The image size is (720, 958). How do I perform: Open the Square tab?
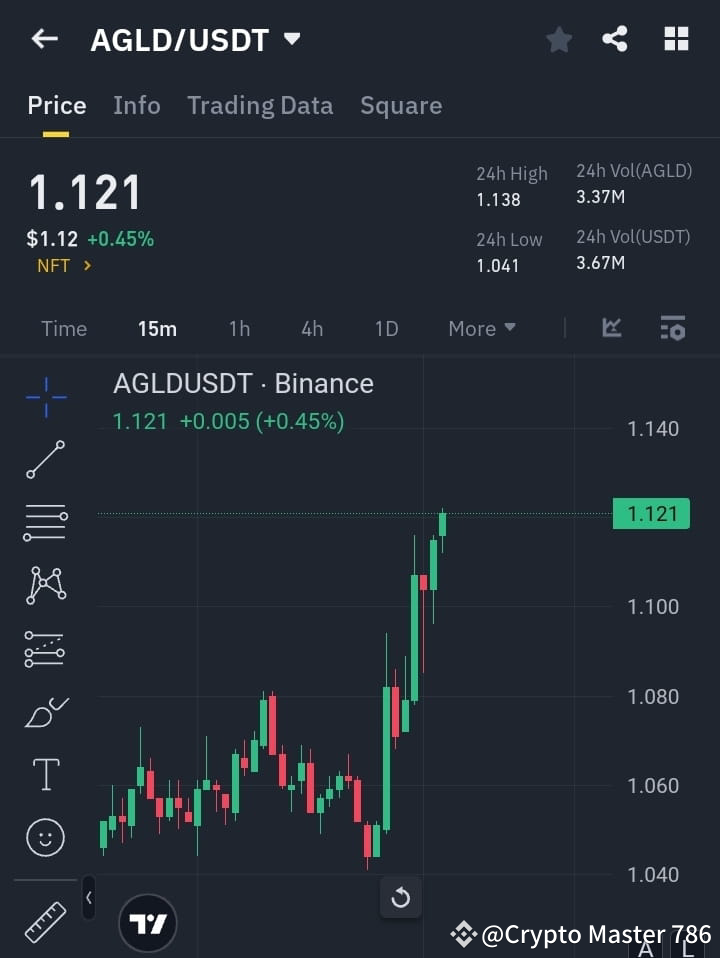pos(401,105)
